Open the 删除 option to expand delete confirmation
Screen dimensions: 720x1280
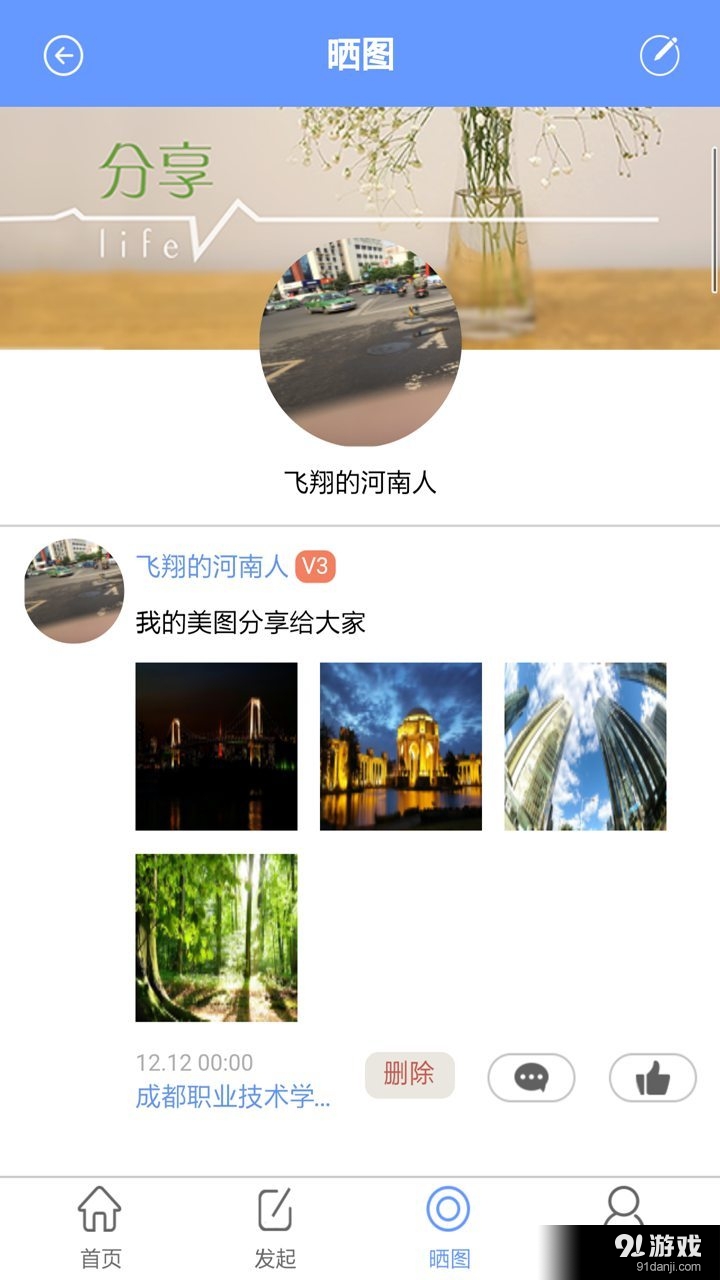(x=410, y=1075)
